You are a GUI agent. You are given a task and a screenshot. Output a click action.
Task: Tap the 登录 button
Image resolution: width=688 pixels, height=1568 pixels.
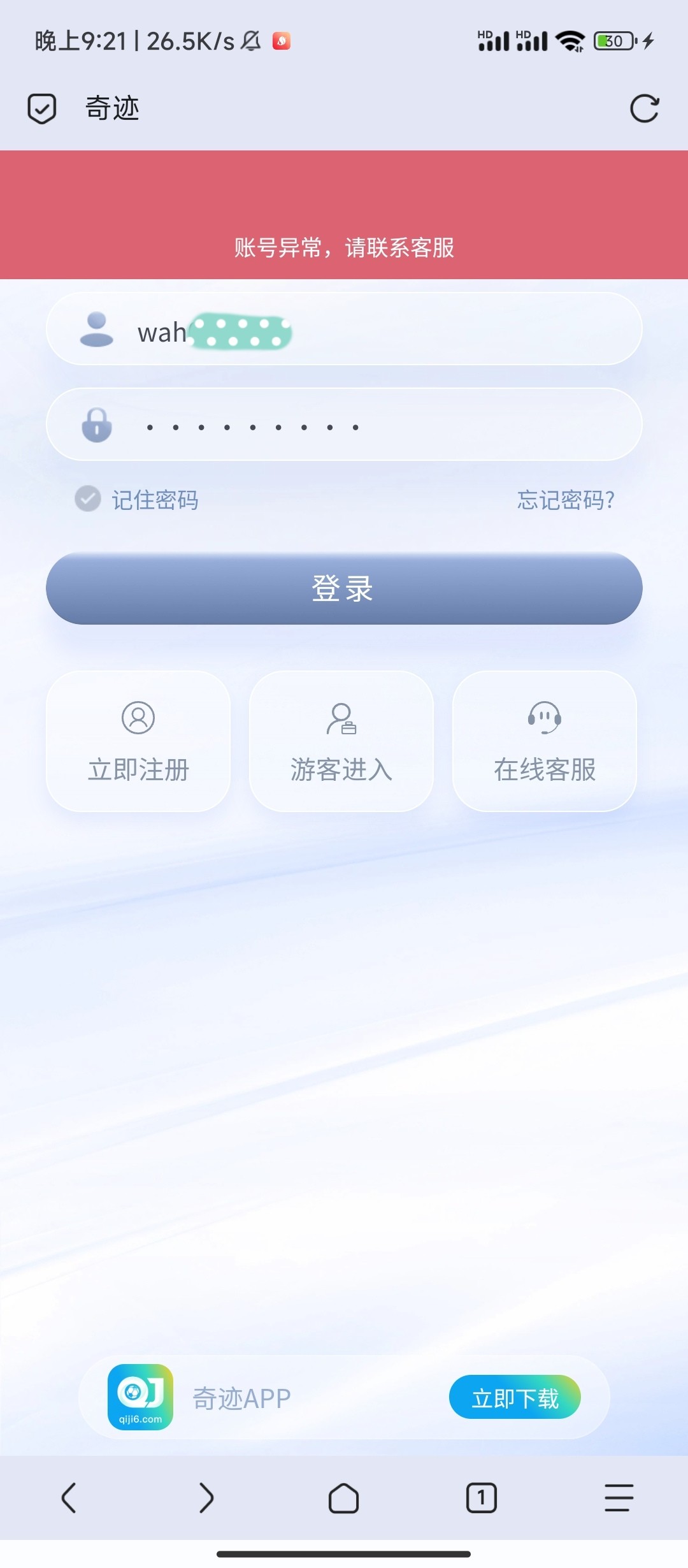(x=344, y=588)
